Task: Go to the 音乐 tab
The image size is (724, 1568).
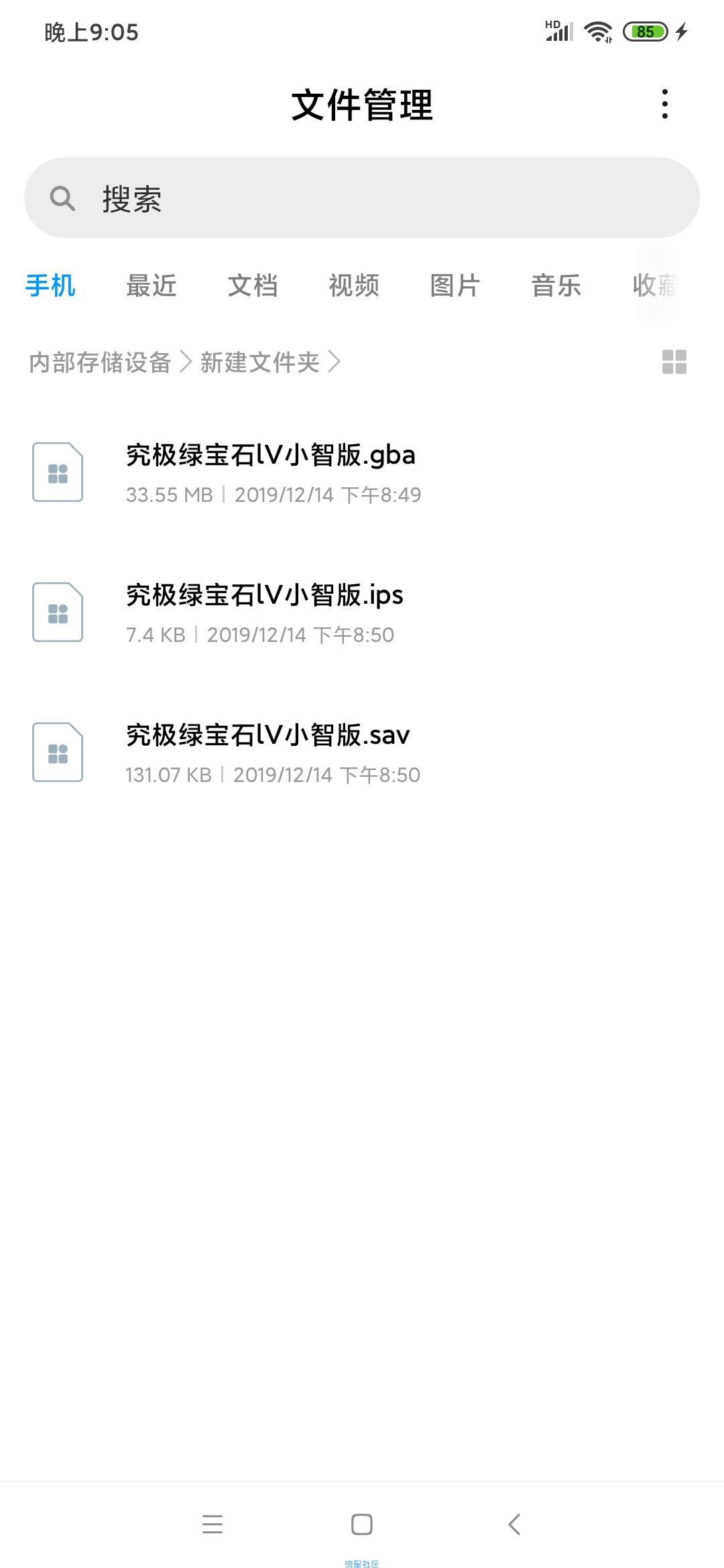Action: pos(556,285)
